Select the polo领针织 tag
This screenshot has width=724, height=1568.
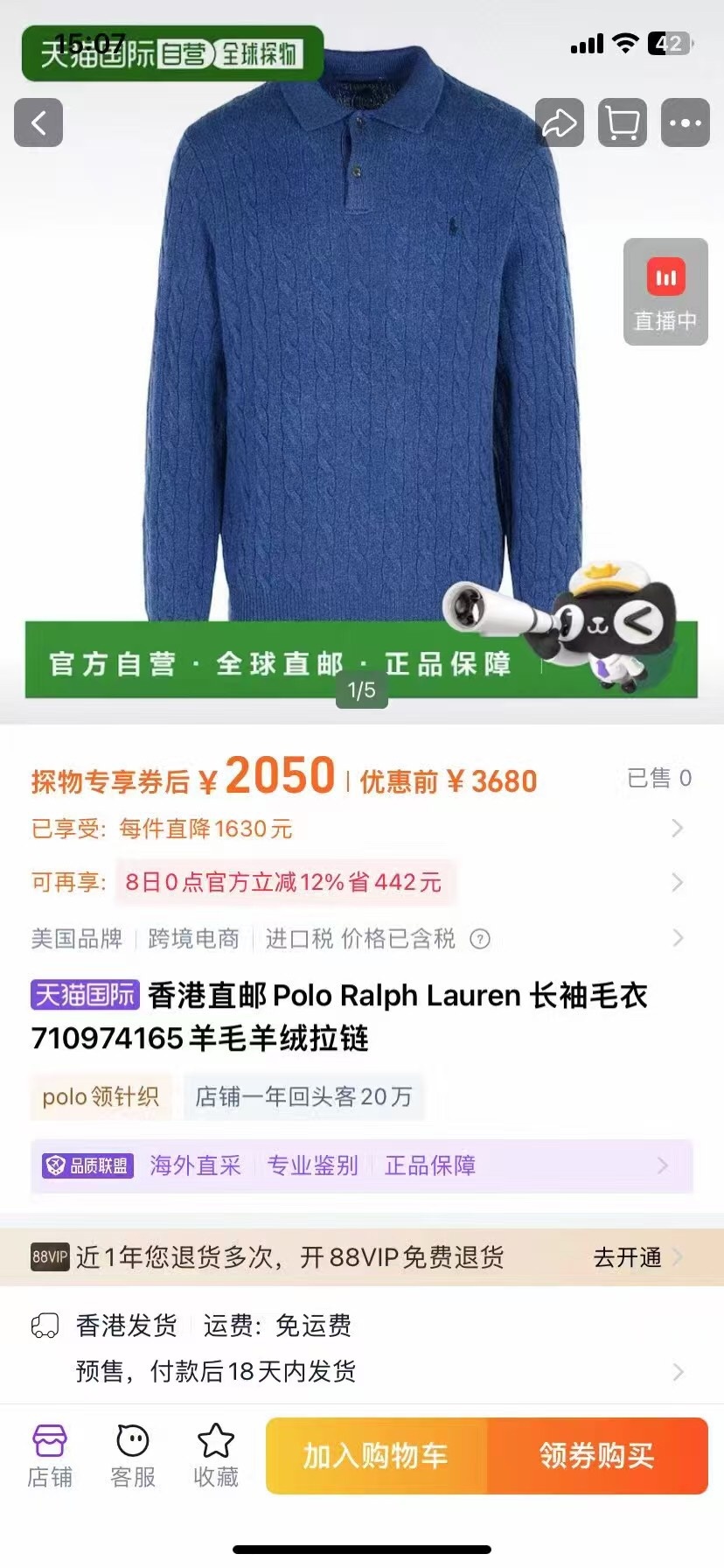pos(101,1096)
